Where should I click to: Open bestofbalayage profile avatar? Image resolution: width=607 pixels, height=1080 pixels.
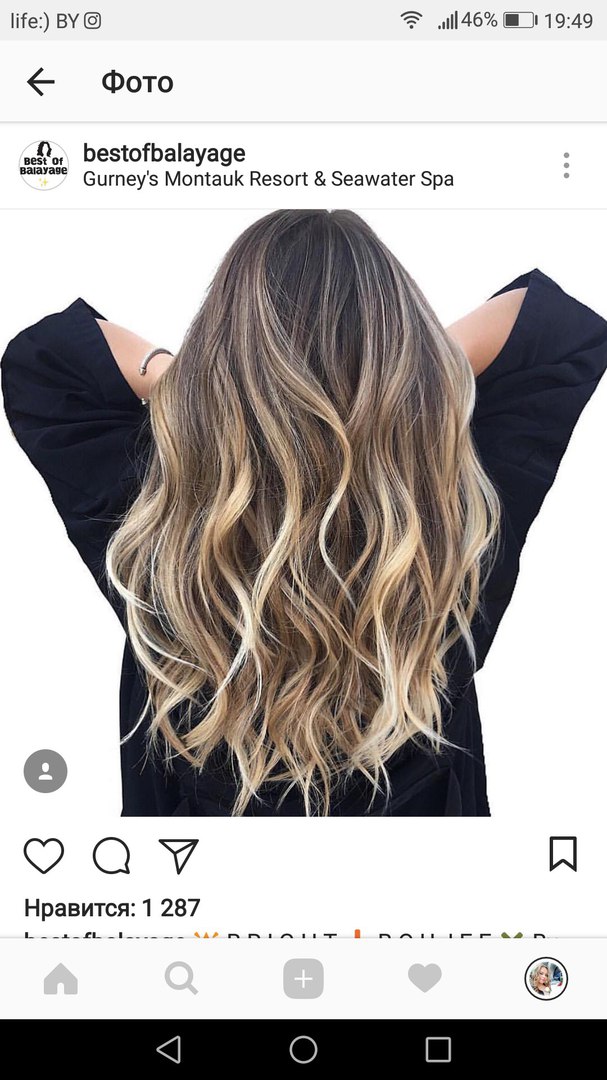click(x=44, y=166)
